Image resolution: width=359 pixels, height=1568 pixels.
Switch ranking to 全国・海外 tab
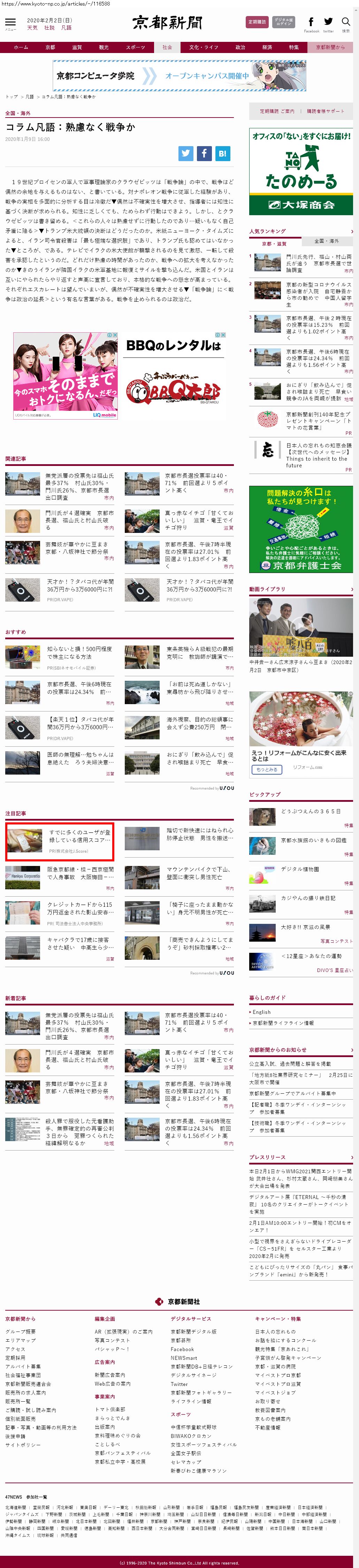click(326, 241)
